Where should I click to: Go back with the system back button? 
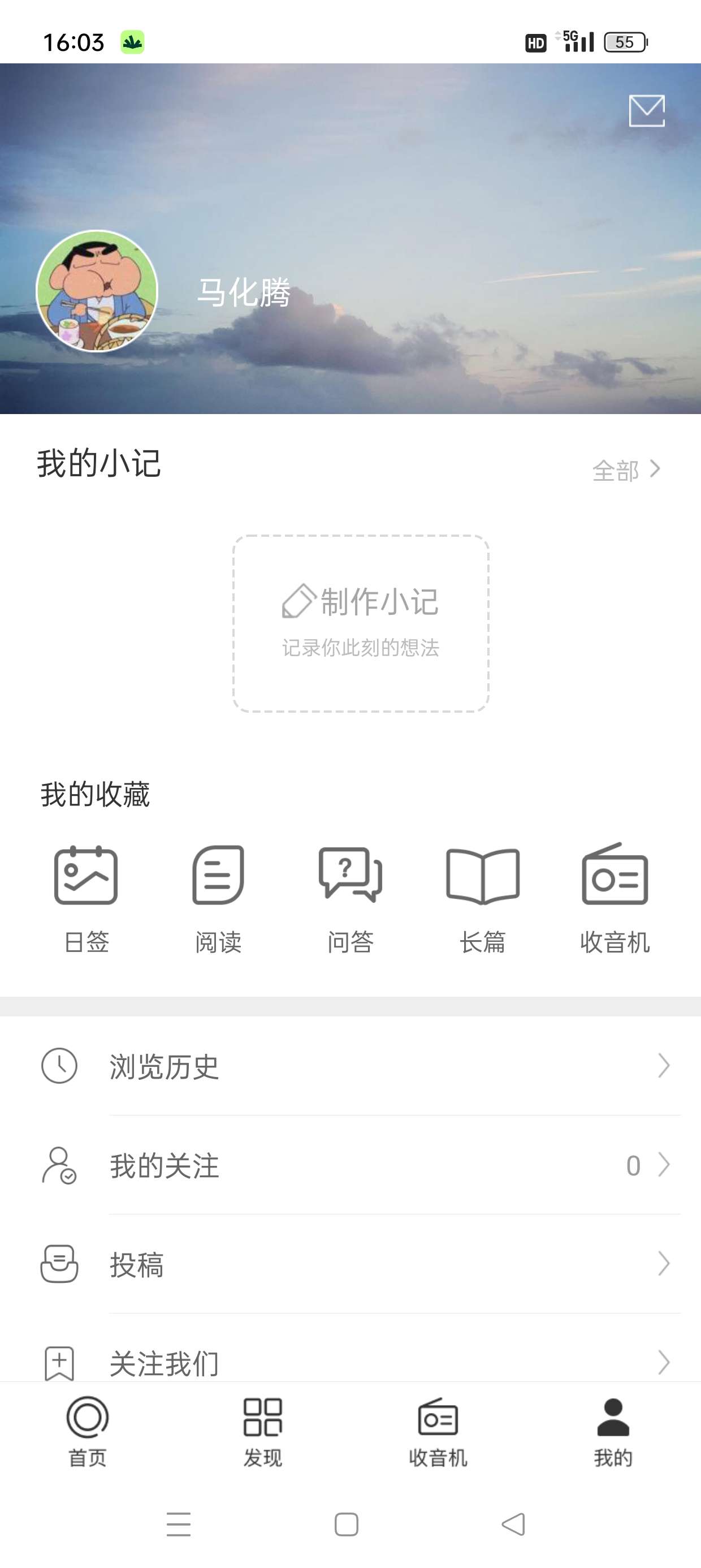513,1524
